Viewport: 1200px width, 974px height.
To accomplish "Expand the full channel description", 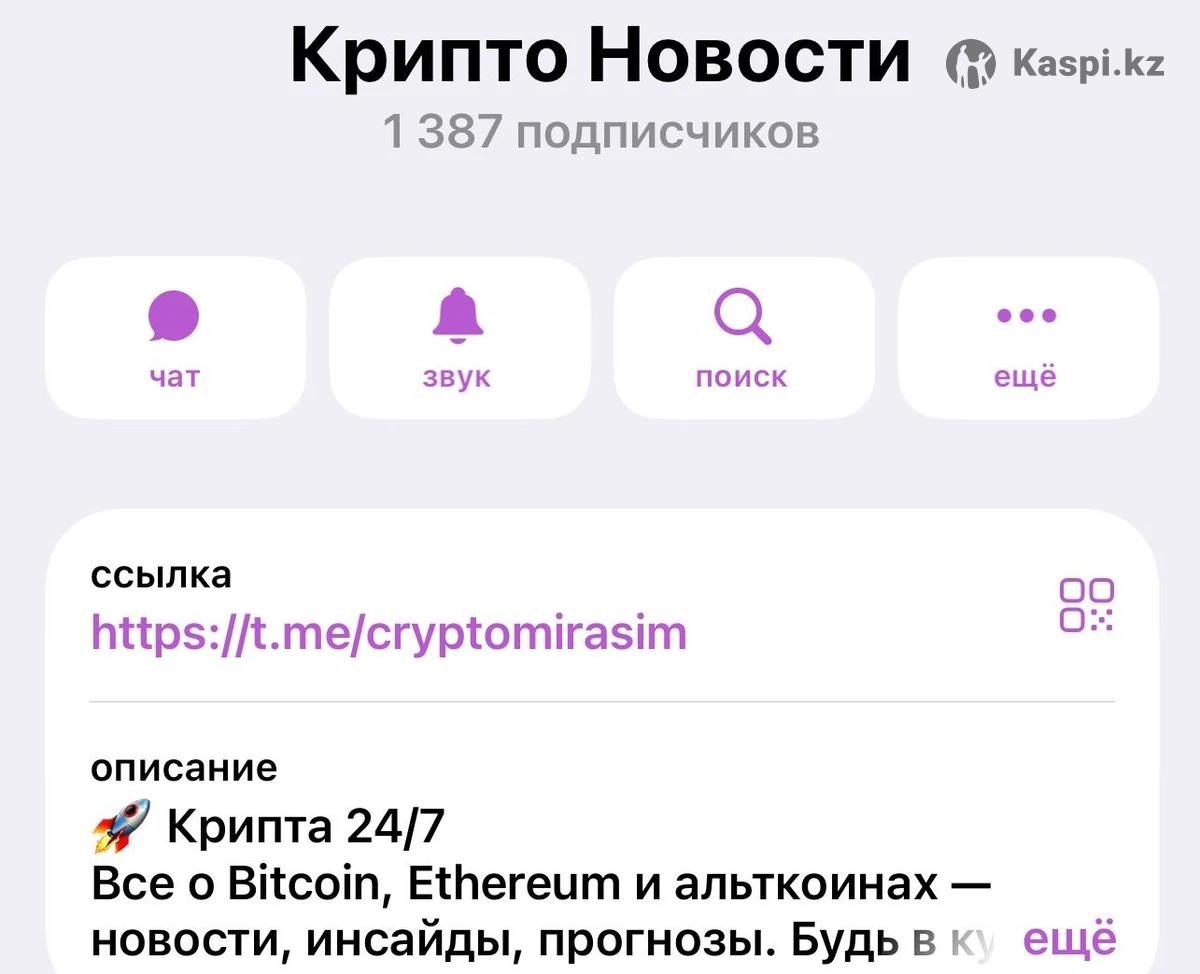I will pyautogui.click(x=1069, y=940).
